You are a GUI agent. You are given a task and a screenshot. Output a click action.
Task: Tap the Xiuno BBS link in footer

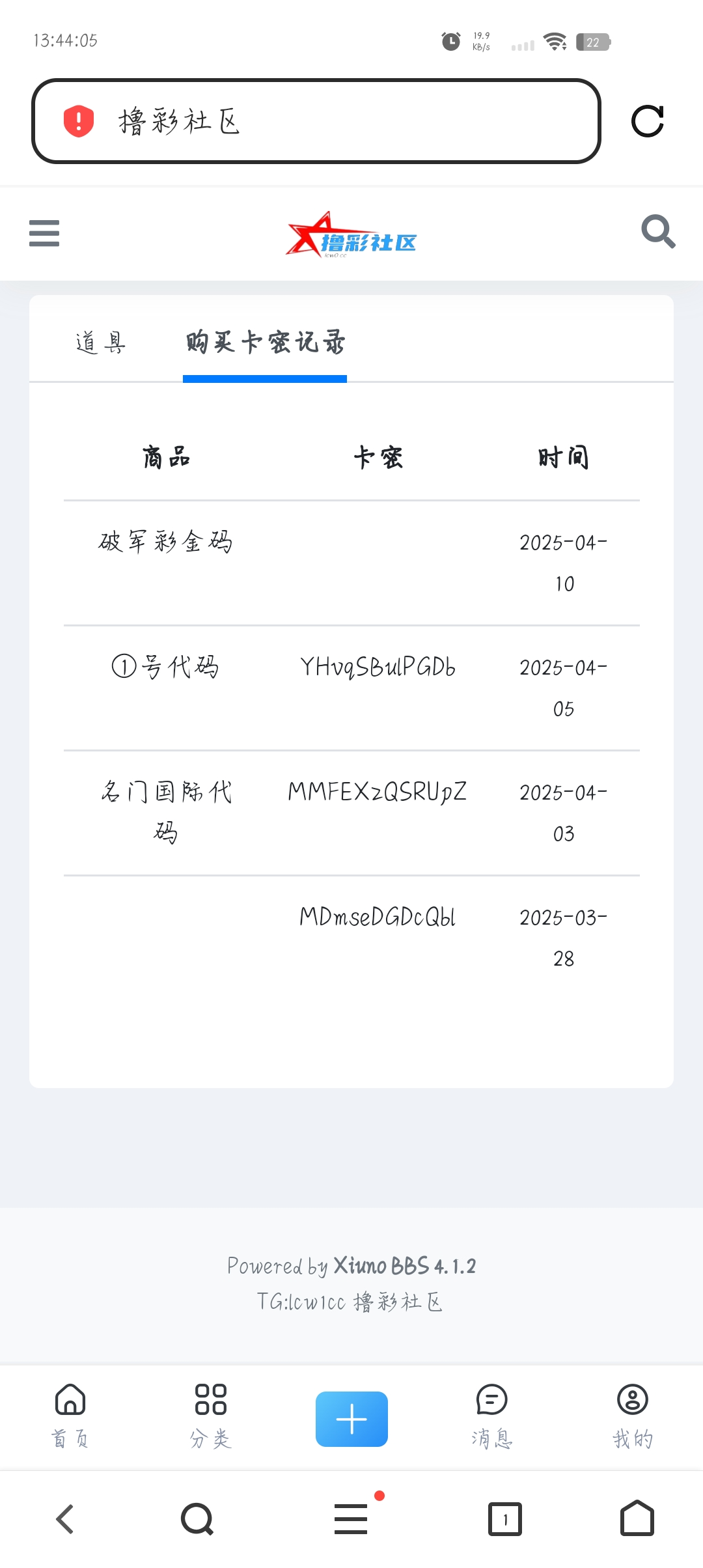click(x=380, y=1266)
